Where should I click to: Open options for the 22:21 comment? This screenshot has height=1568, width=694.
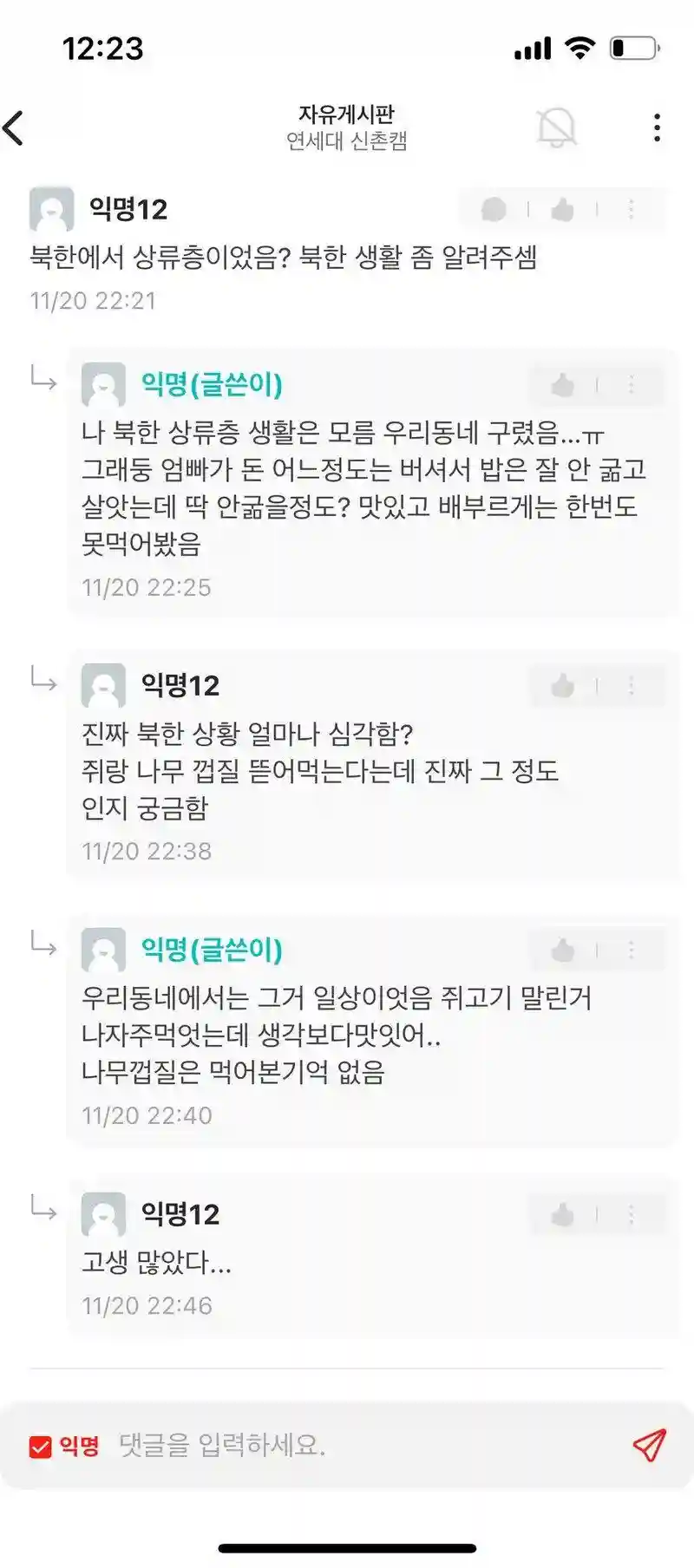coord(631,209)
